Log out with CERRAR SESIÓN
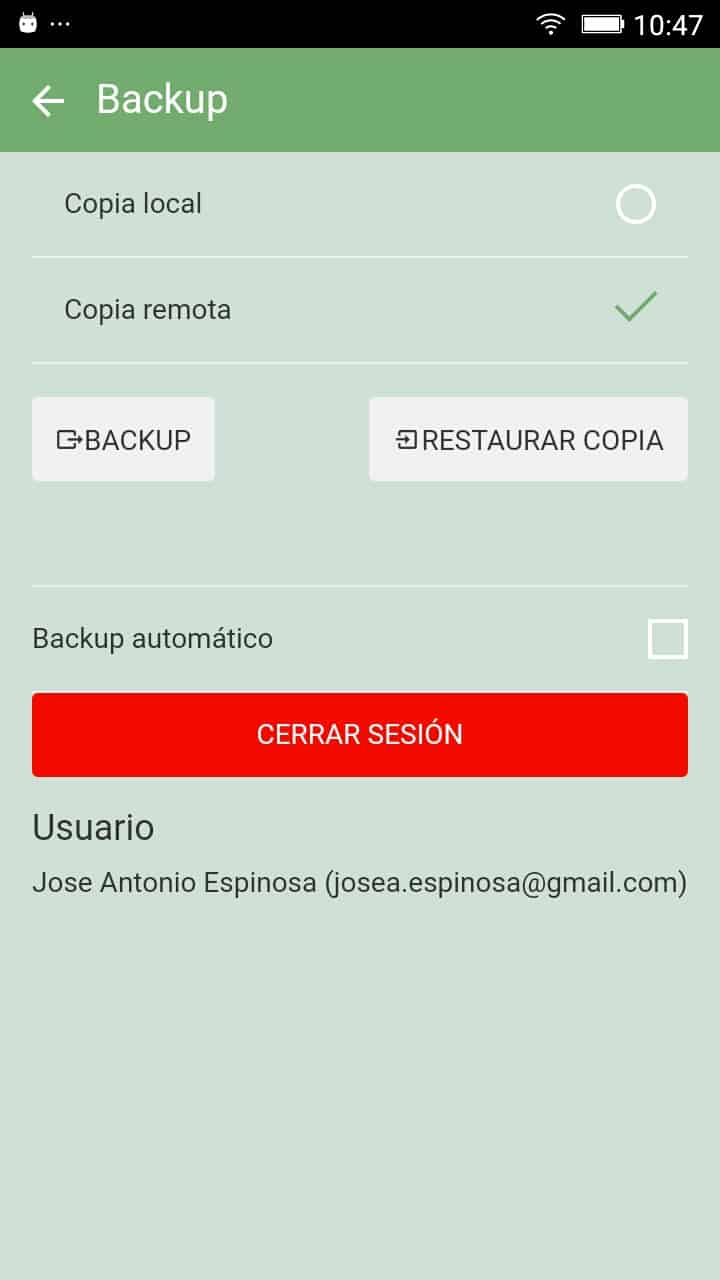The height and width of the screenshot is (1280, 720). (x=360, y=734)
